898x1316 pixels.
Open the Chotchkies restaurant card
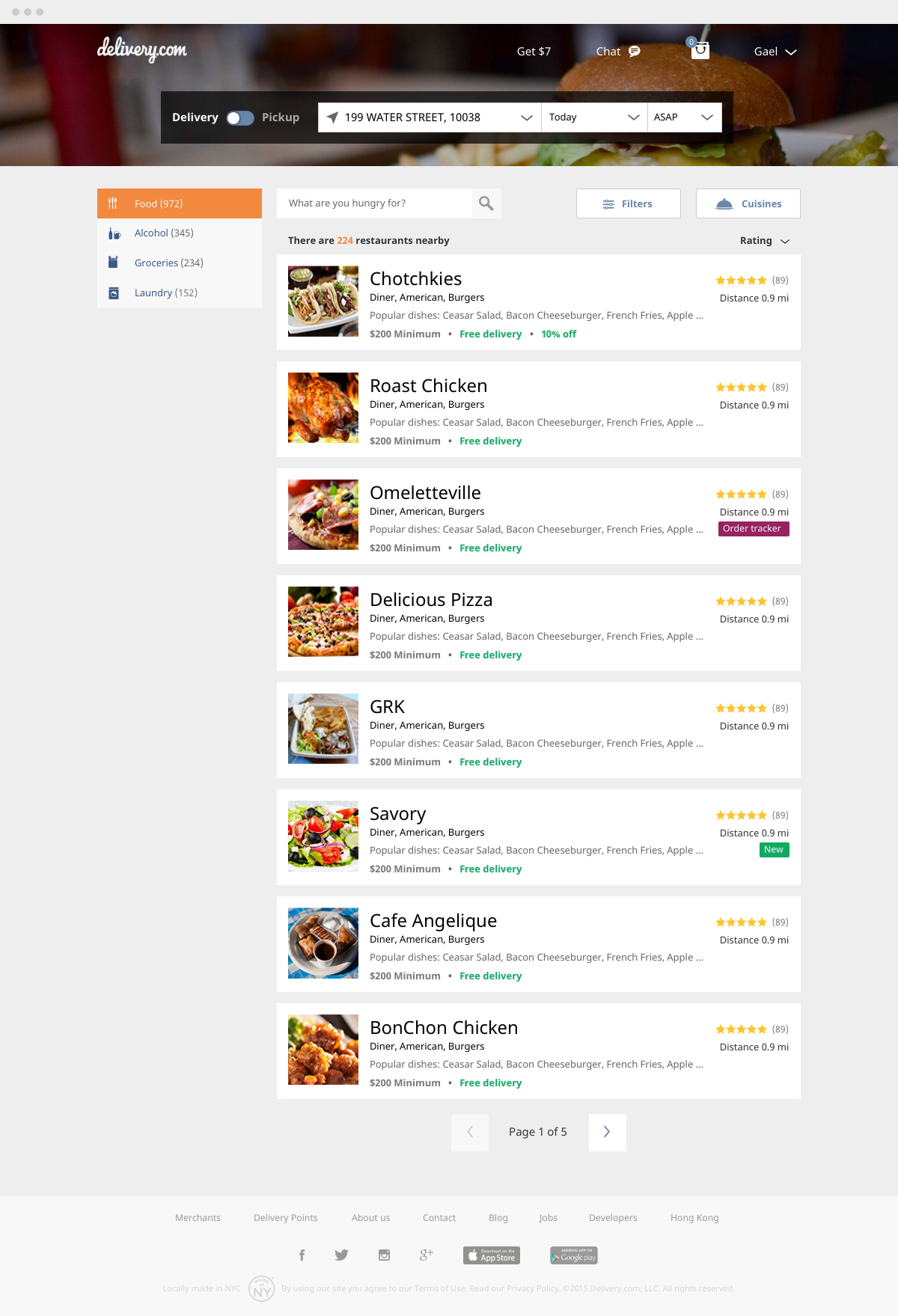(x=416, y=279)
